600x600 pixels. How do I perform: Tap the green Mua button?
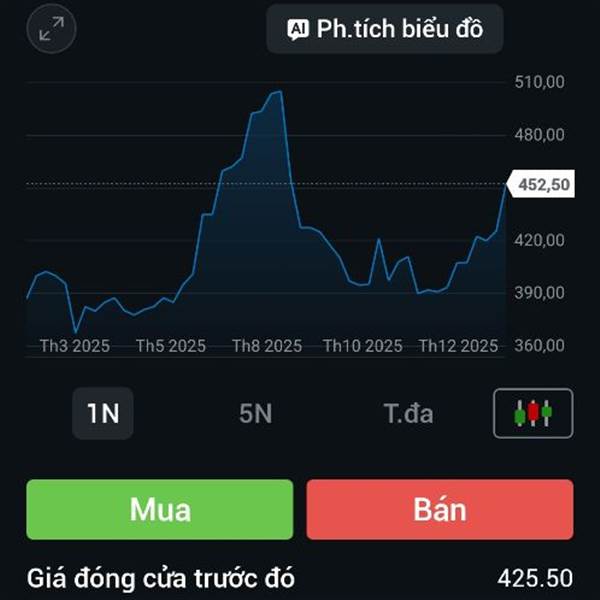[160, 510]
